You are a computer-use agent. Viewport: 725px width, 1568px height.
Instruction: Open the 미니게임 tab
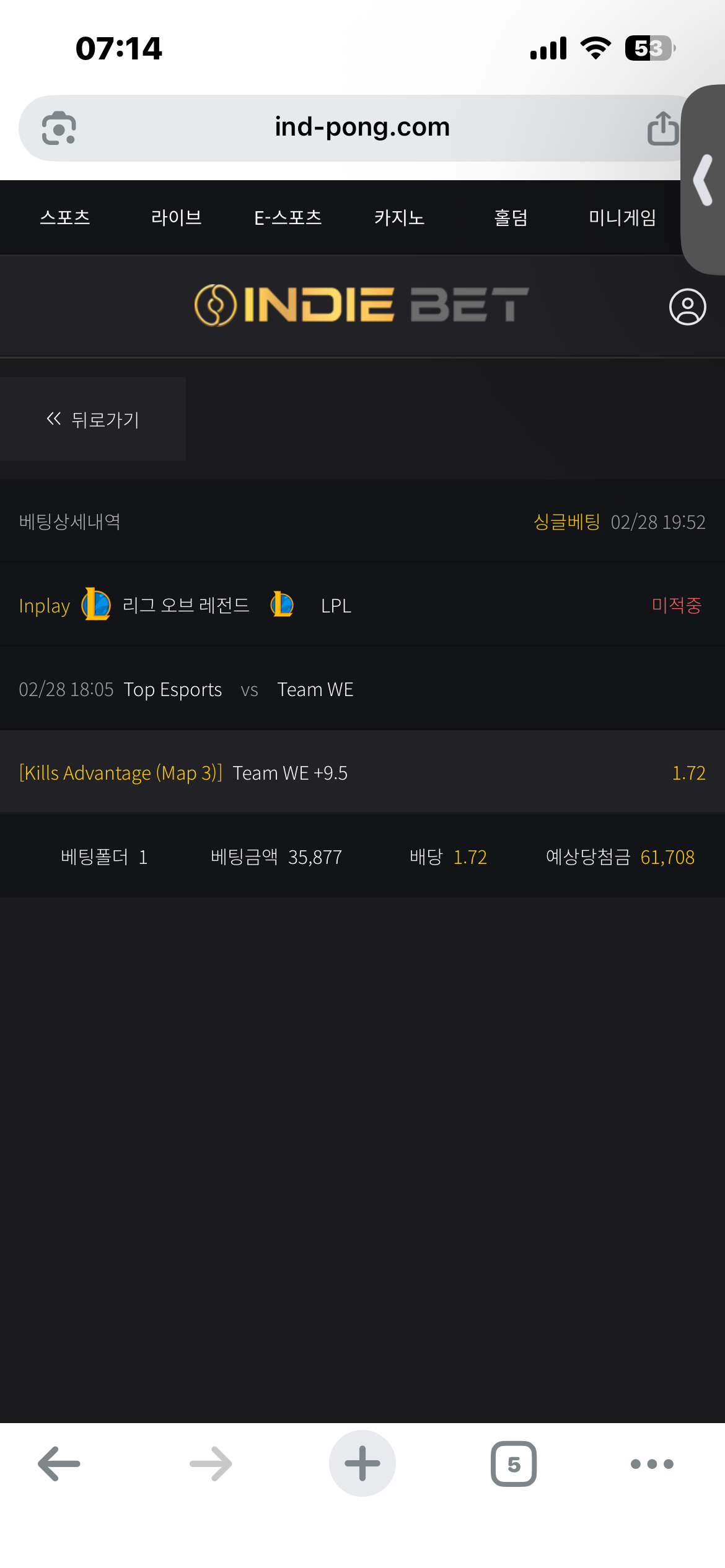(622, 217)
